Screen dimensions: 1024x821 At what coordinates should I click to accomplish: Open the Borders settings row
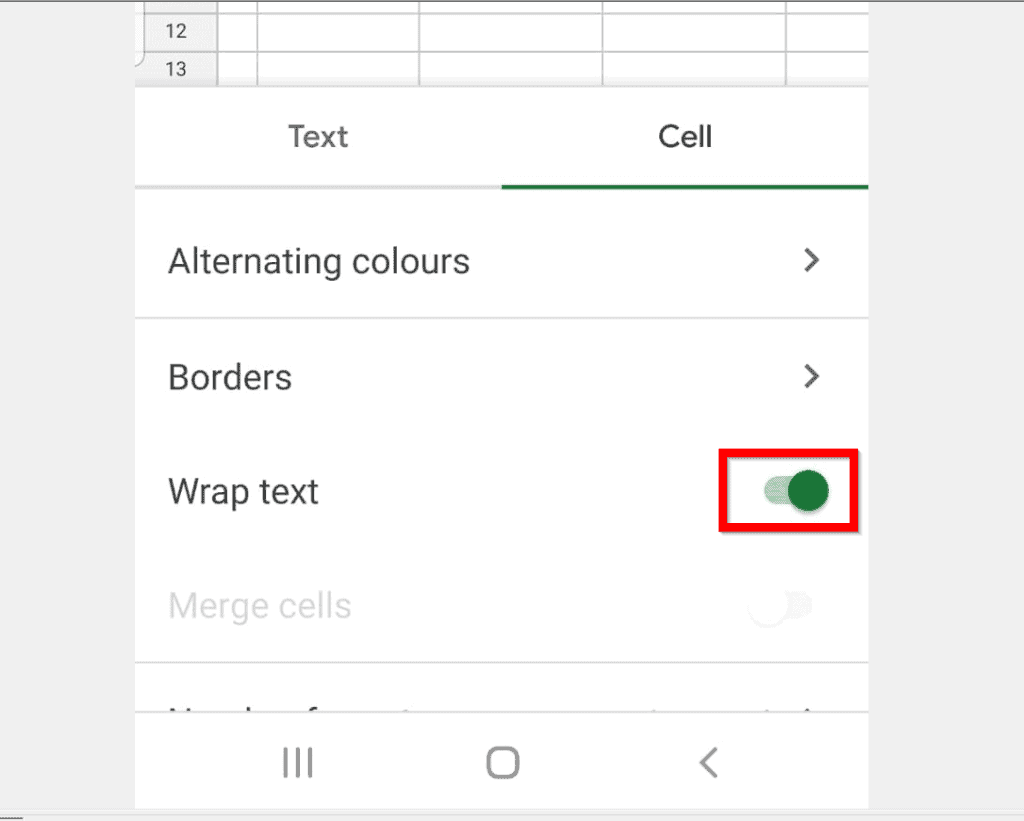(x=502, y=377)
